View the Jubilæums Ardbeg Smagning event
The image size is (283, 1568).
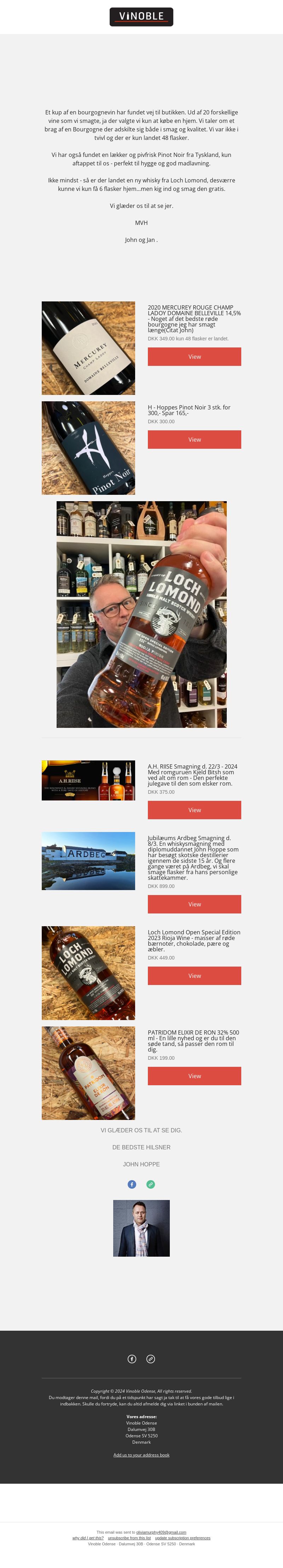(194, 904)
